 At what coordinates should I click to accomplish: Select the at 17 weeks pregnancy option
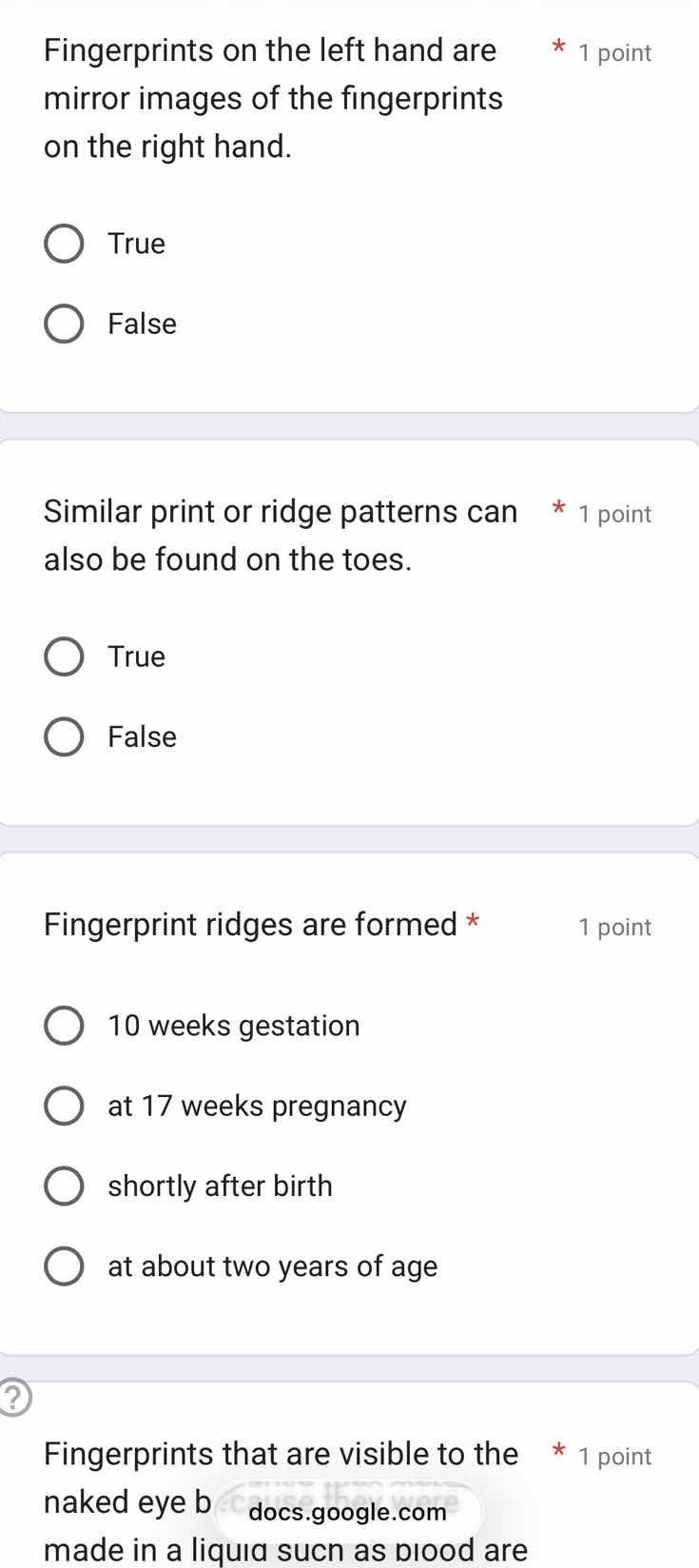63,1105
